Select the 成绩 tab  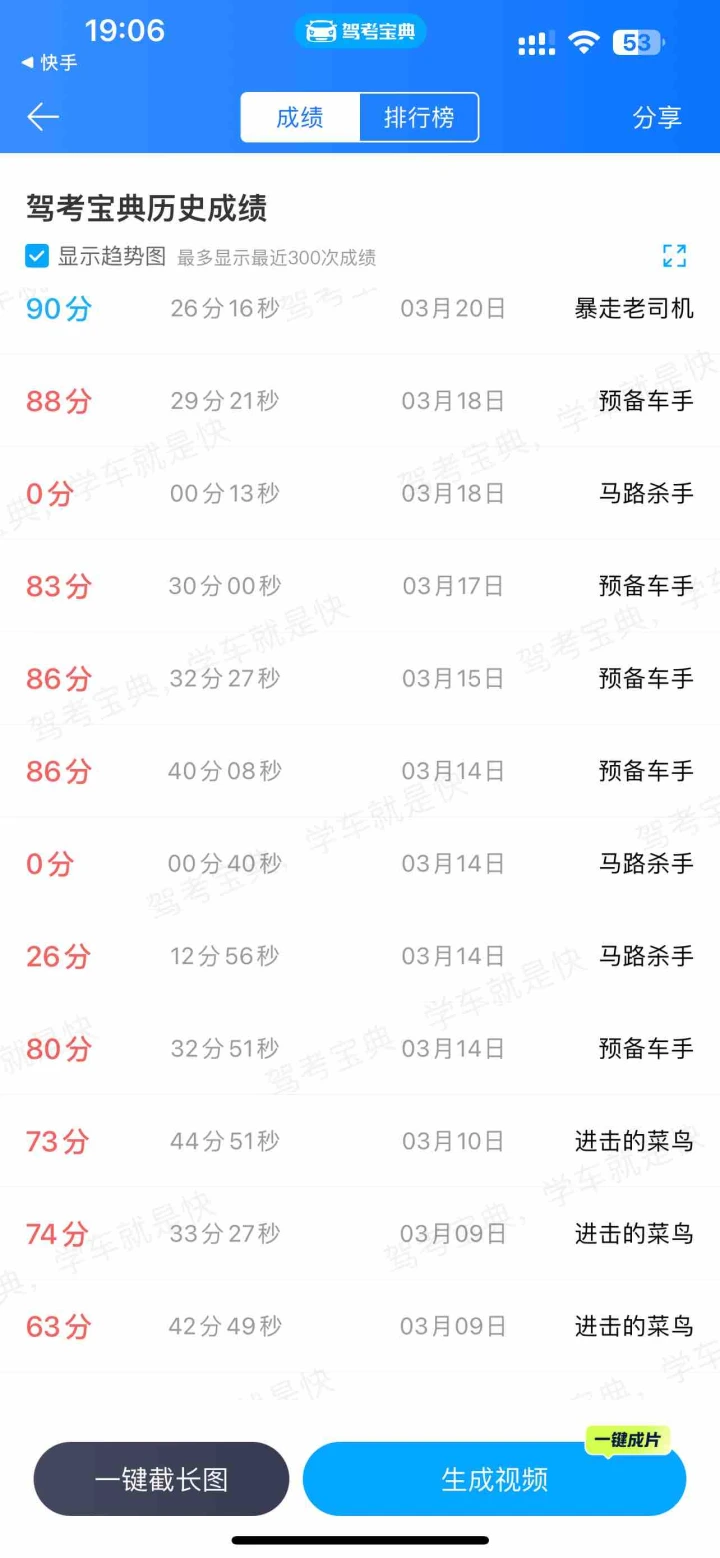click(300, 117)
